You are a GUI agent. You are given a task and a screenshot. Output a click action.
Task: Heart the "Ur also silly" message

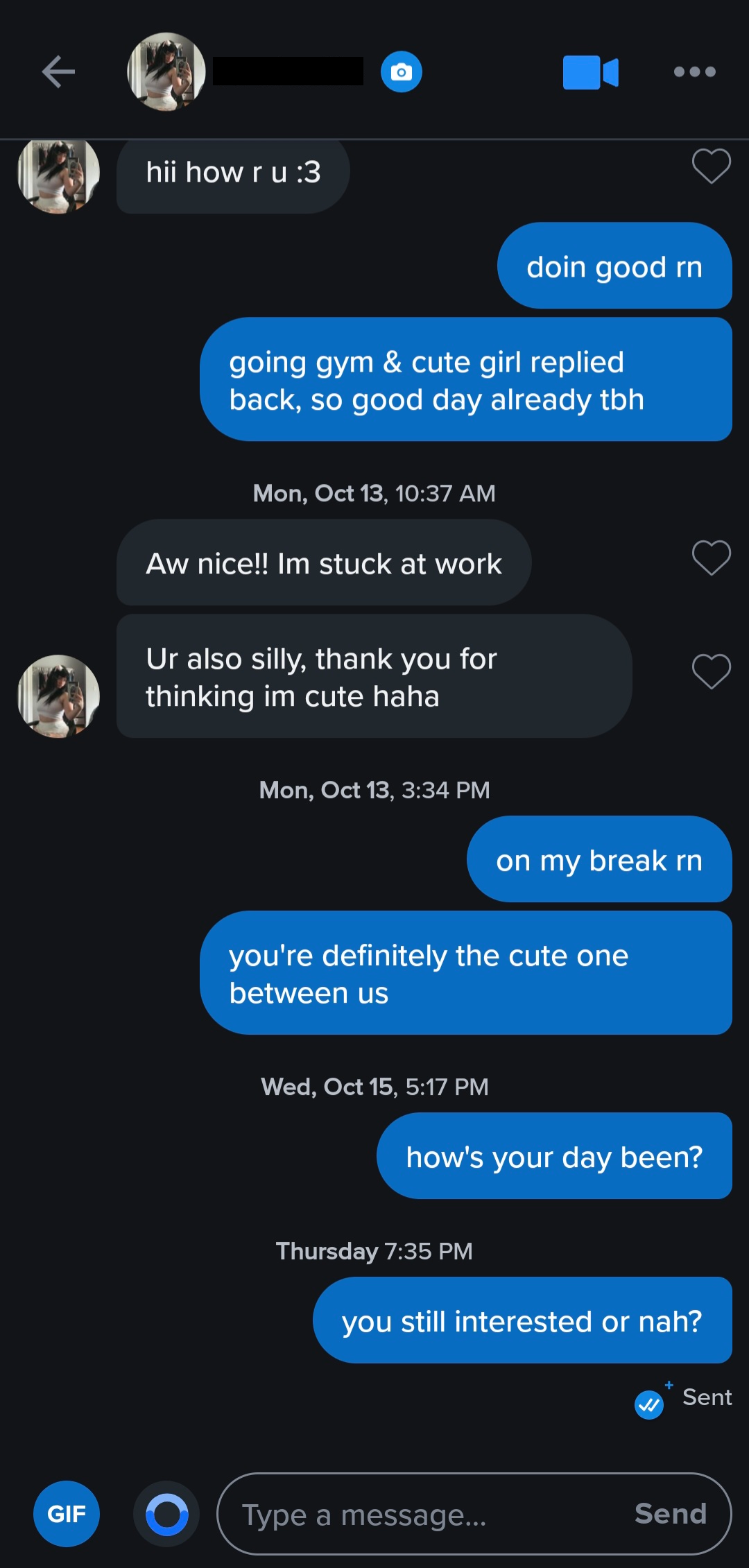coord(711,671)
